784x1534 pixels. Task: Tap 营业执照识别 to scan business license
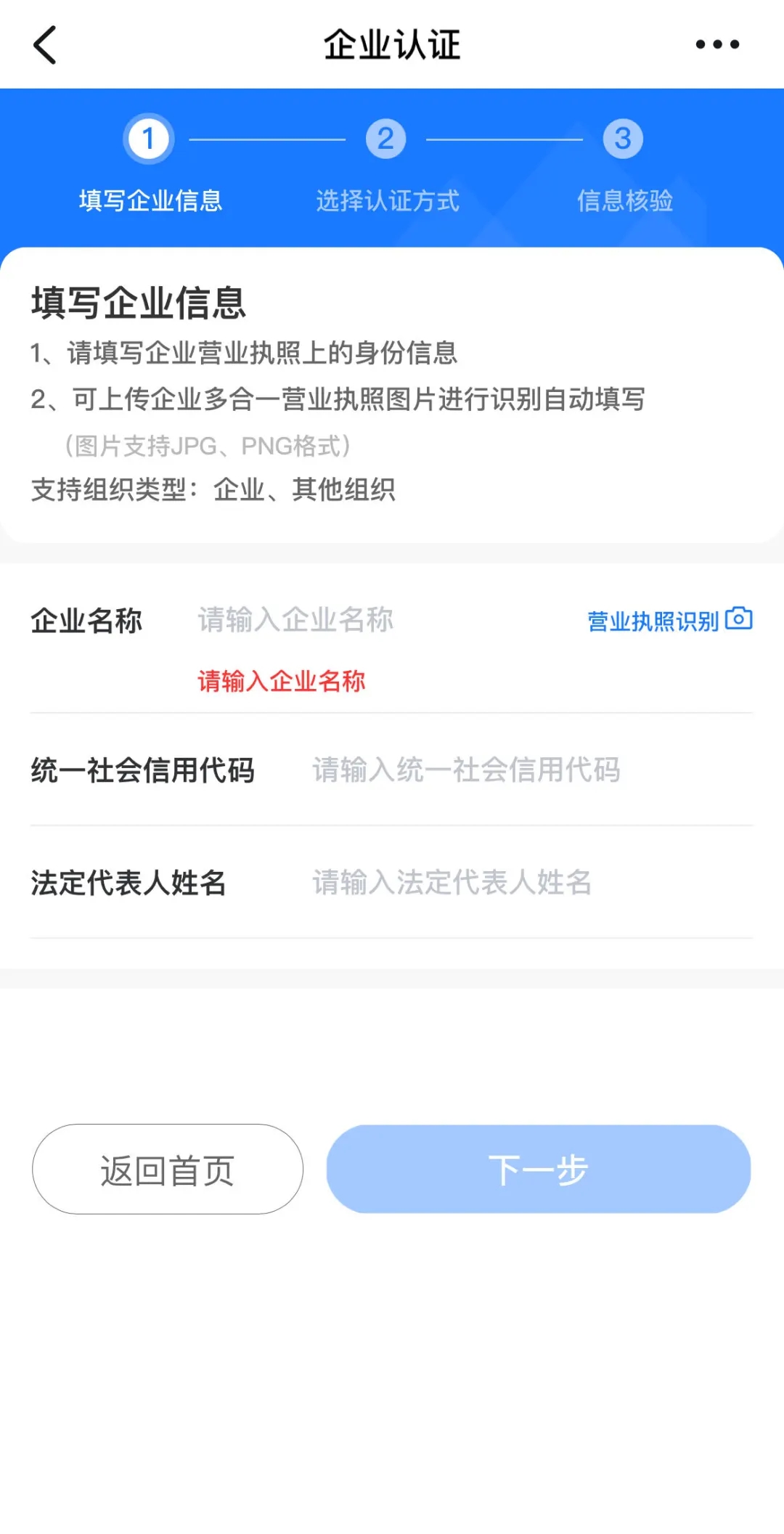(669, 620)
